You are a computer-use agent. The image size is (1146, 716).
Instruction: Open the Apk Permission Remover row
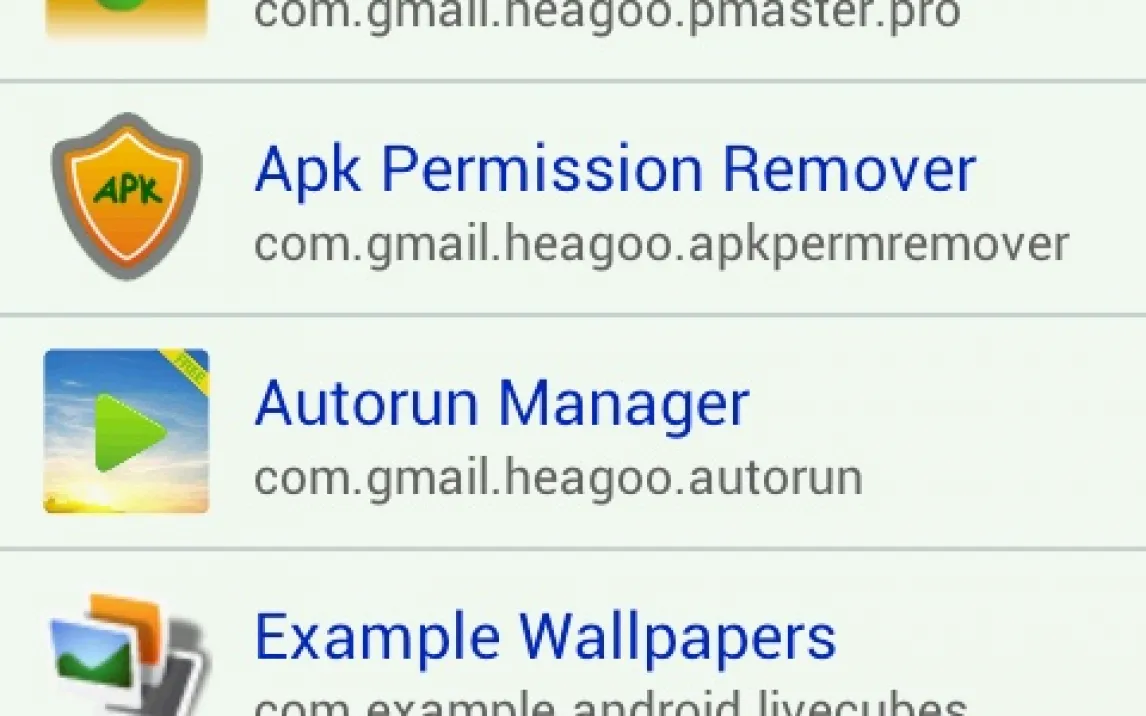614,198
